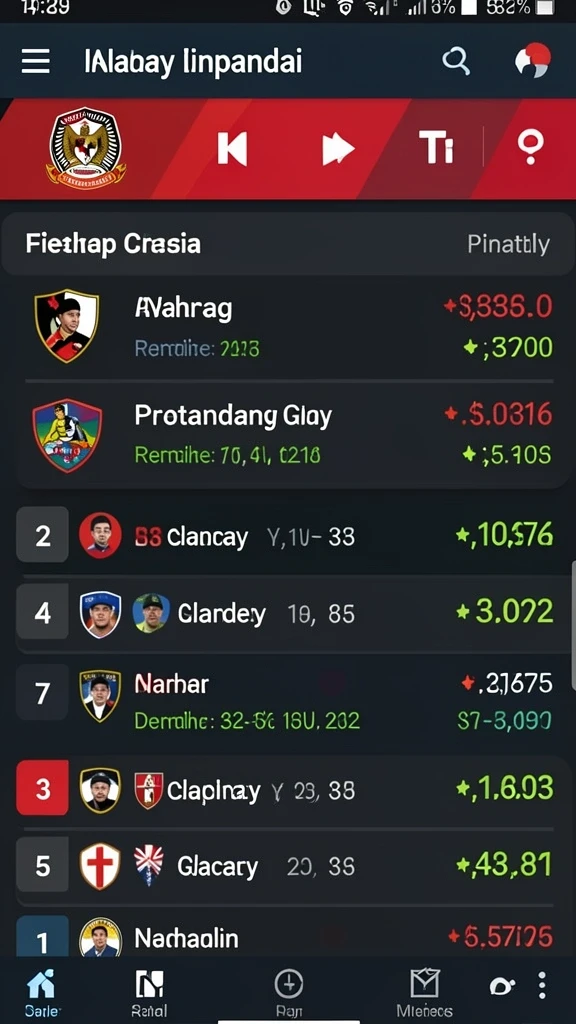This screenshot has height=1024, width=576.
Task: Switch to the Sarle home tab
Action: (40, 993)
